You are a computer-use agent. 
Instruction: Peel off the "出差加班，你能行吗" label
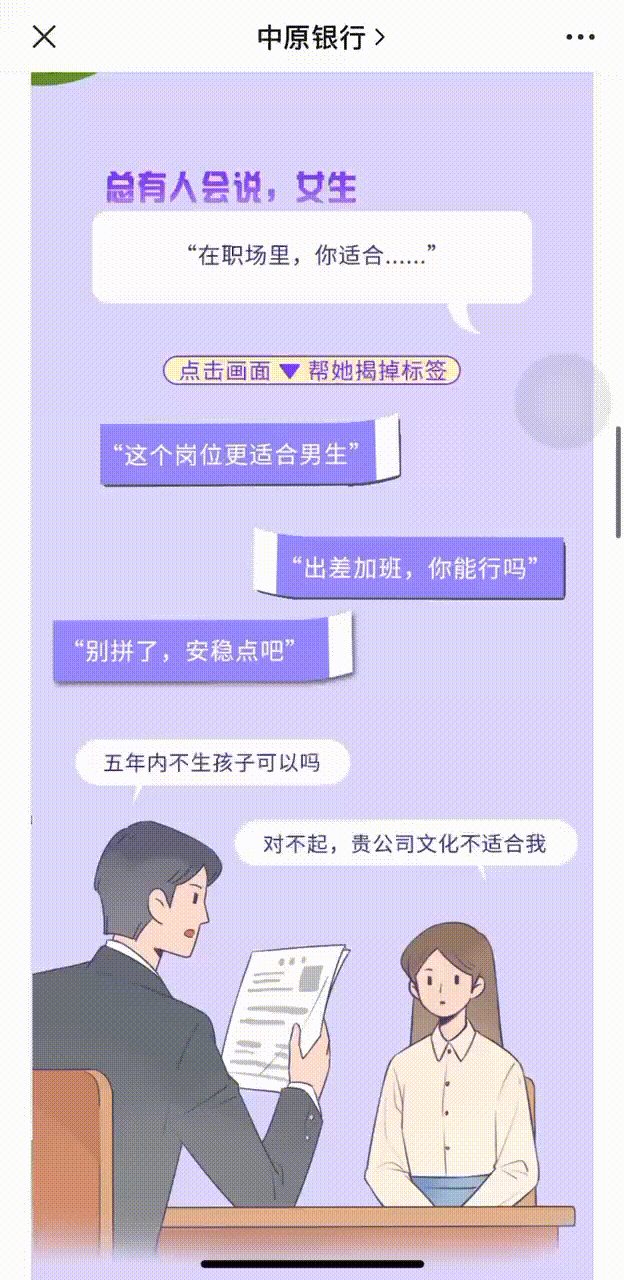point(414,568)
